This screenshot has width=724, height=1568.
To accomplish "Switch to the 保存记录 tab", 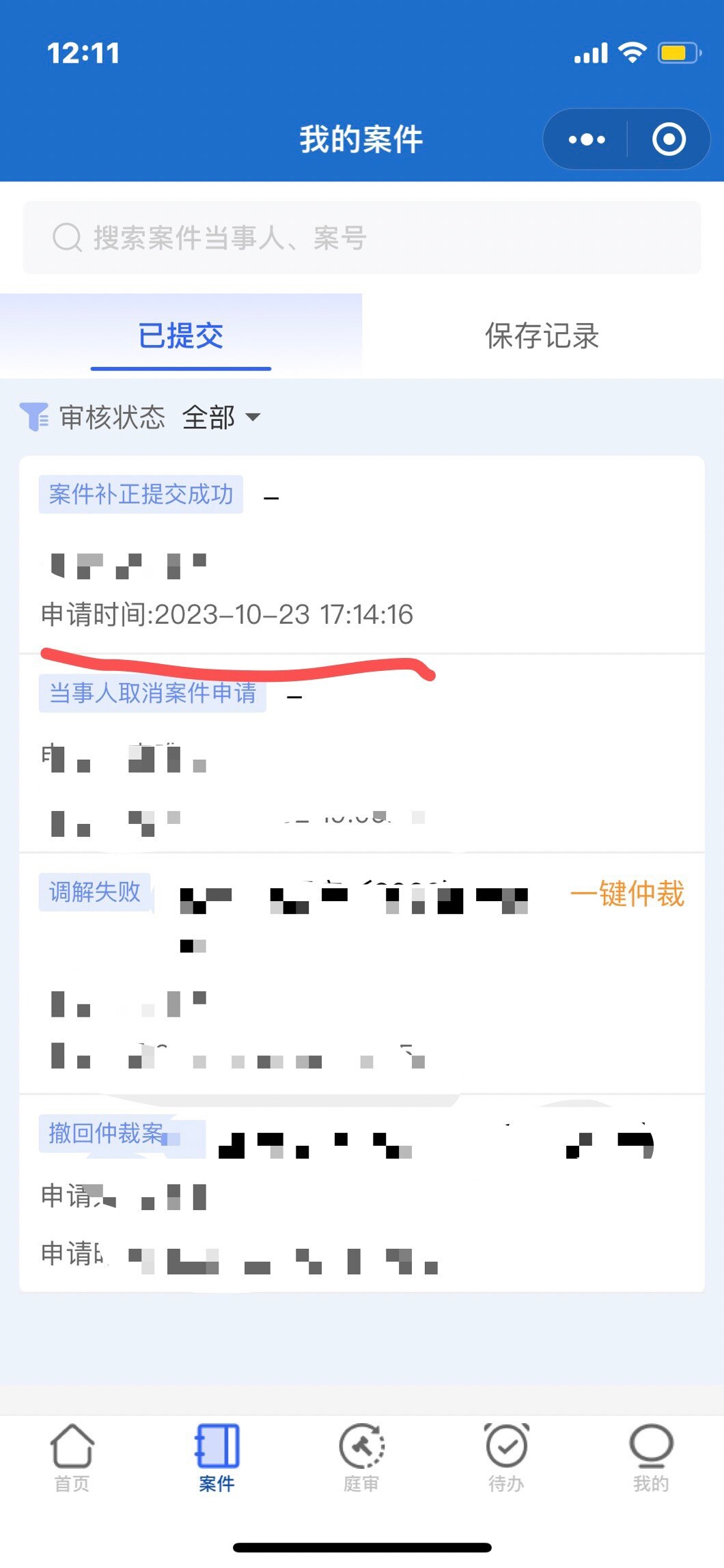I will (x=542, y=336).
